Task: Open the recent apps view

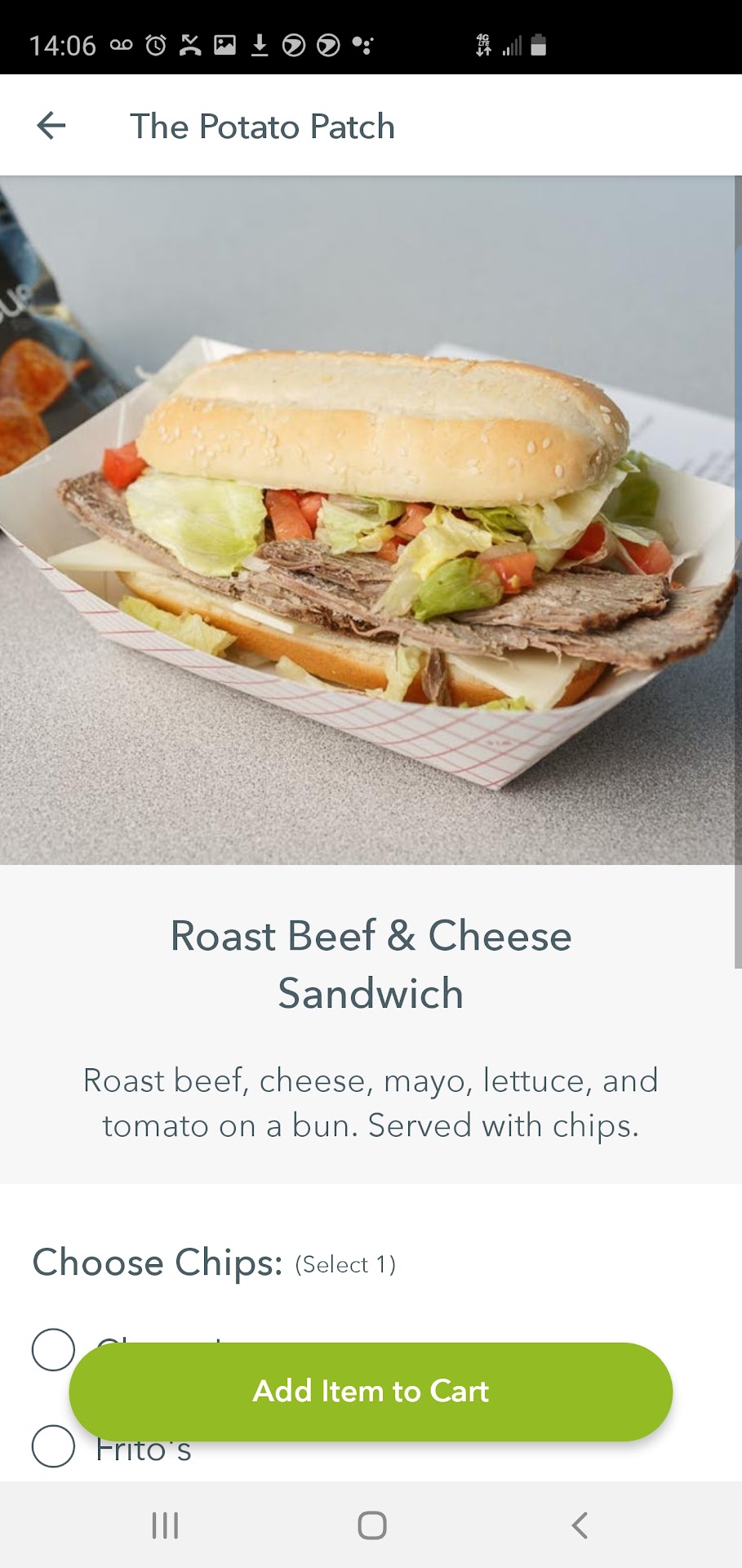Action: tap(165, 1525)
